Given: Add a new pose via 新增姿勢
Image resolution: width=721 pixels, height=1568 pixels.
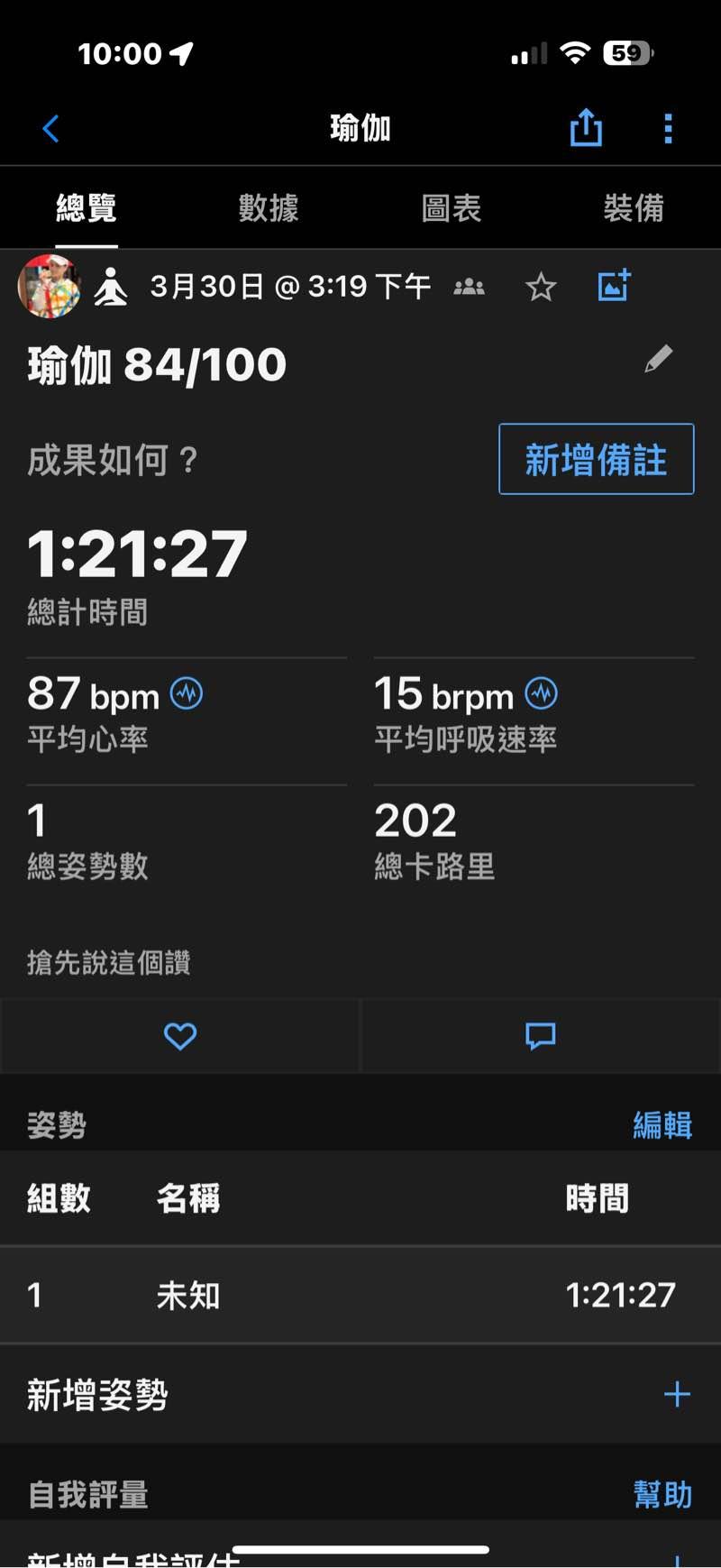Looking at the screenshot, I should coord(676,1395).
